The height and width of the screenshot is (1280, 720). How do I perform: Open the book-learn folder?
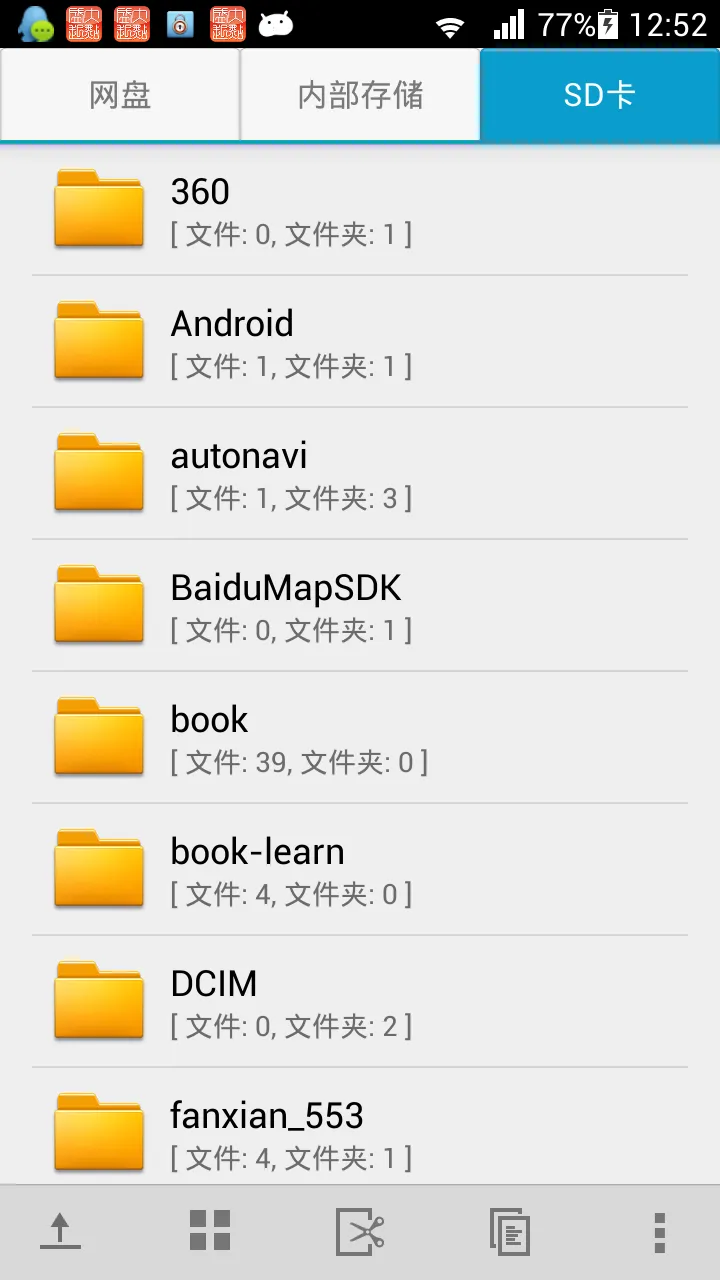(x=360, y=869)
